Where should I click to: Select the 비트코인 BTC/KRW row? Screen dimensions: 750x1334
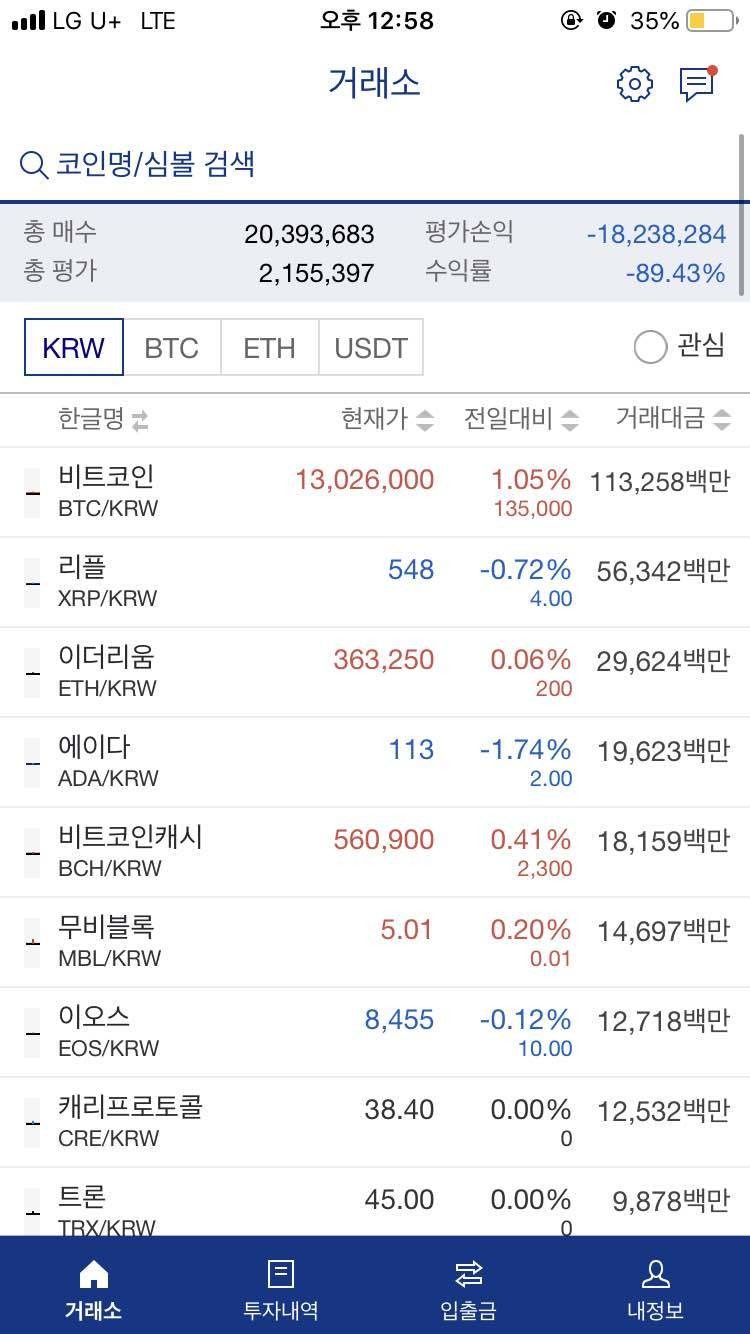tap(375, 492)
